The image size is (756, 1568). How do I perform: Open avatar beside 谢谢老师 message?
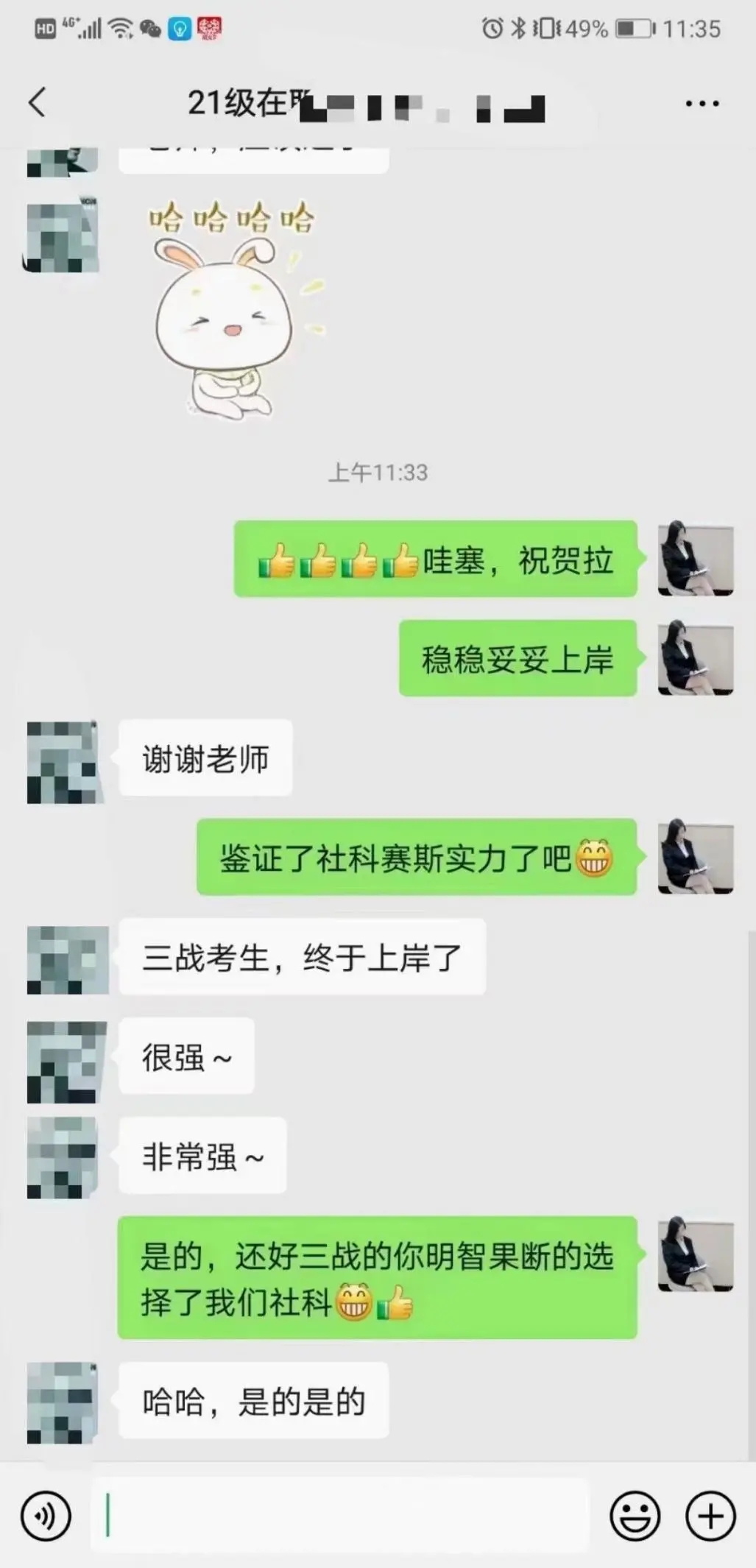click(63, 761)
